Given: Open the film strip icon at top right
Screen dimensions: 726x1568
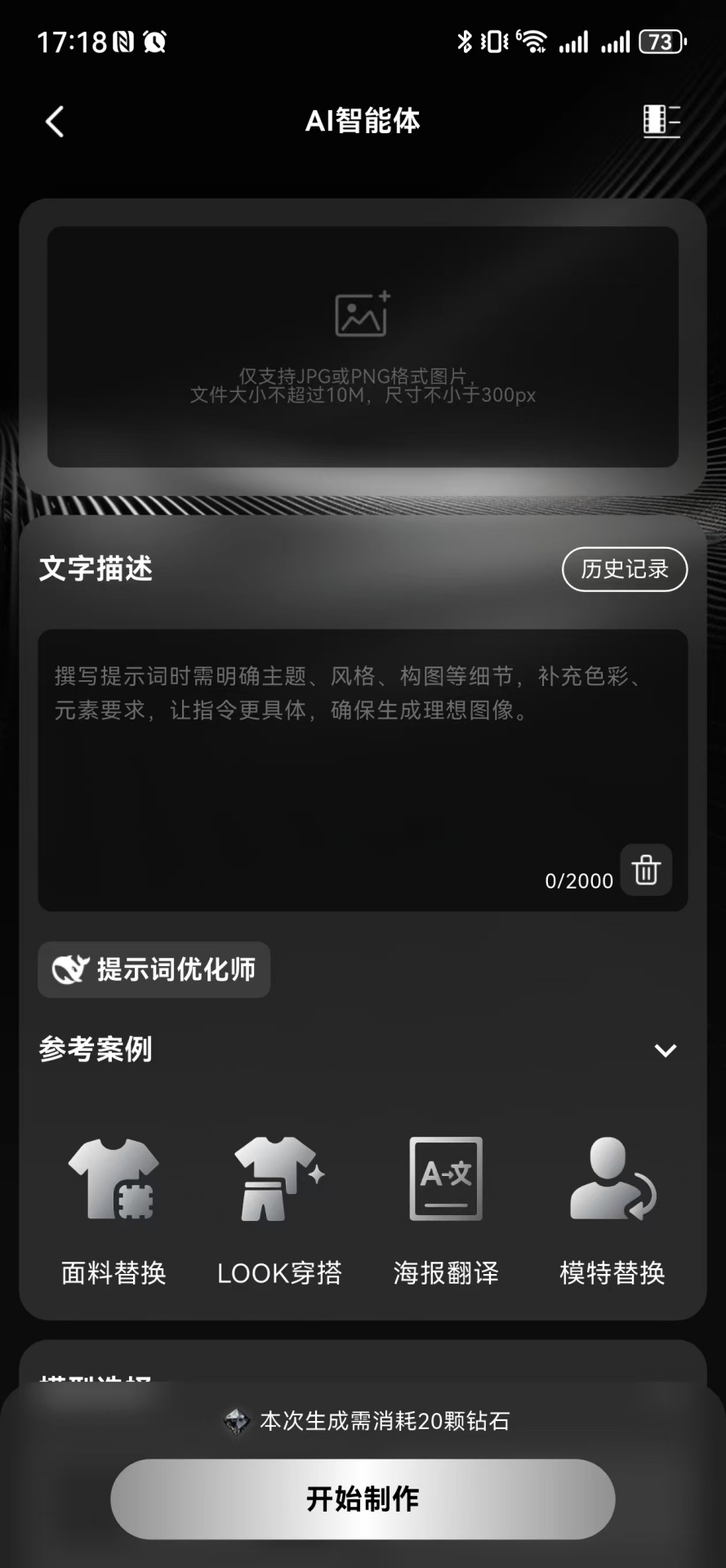Looking at the screenshot, I should click(662, 121).
